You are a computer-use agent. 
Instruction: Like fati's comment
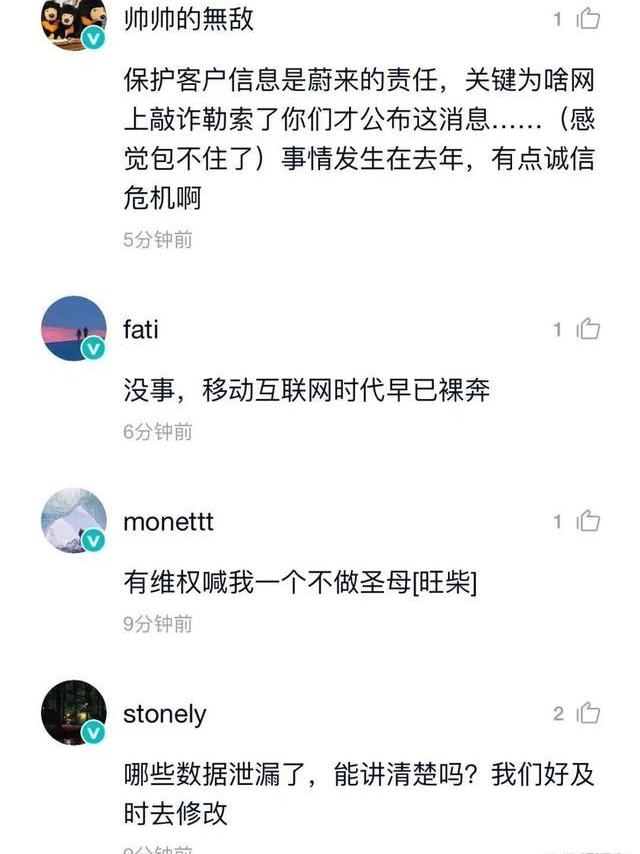pos(588,329)
